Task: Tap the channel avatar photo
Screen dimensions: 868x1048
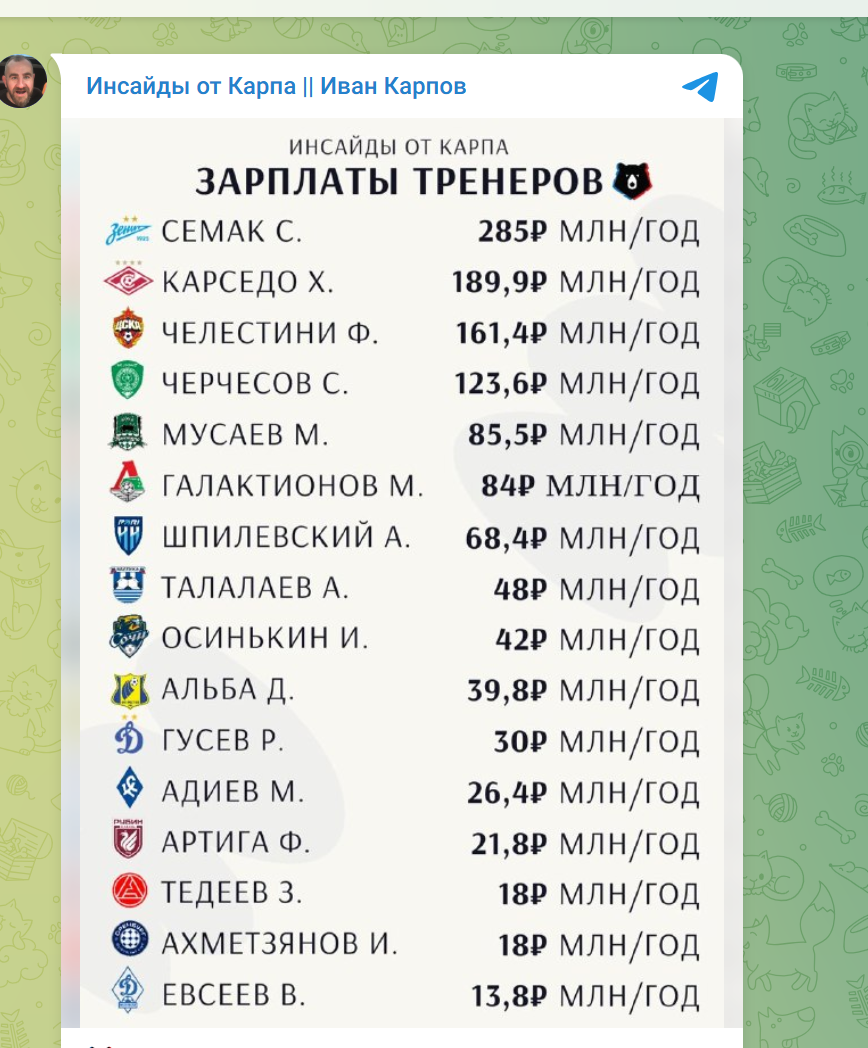Action: point(22,81)
